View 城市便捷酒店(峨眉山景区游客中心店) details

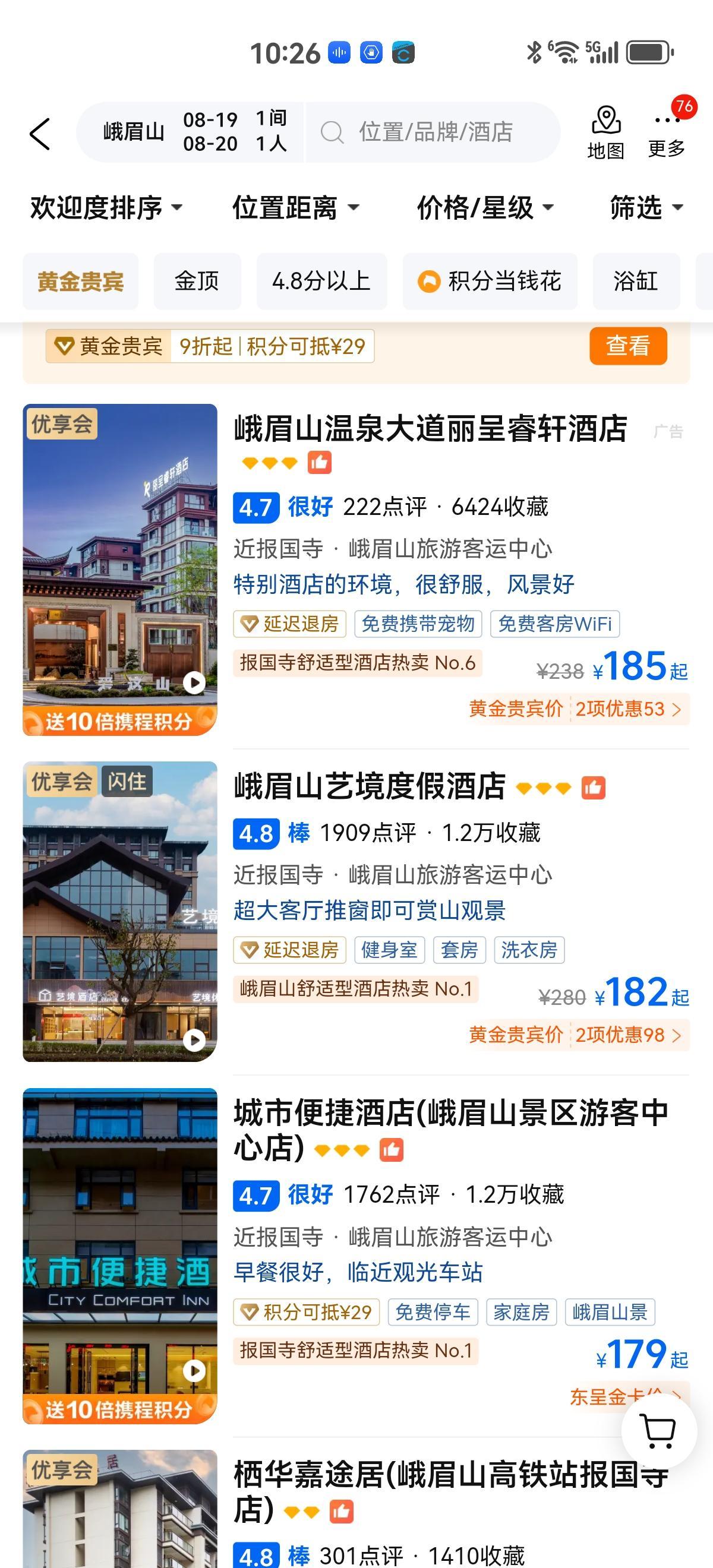(450, 1114)
